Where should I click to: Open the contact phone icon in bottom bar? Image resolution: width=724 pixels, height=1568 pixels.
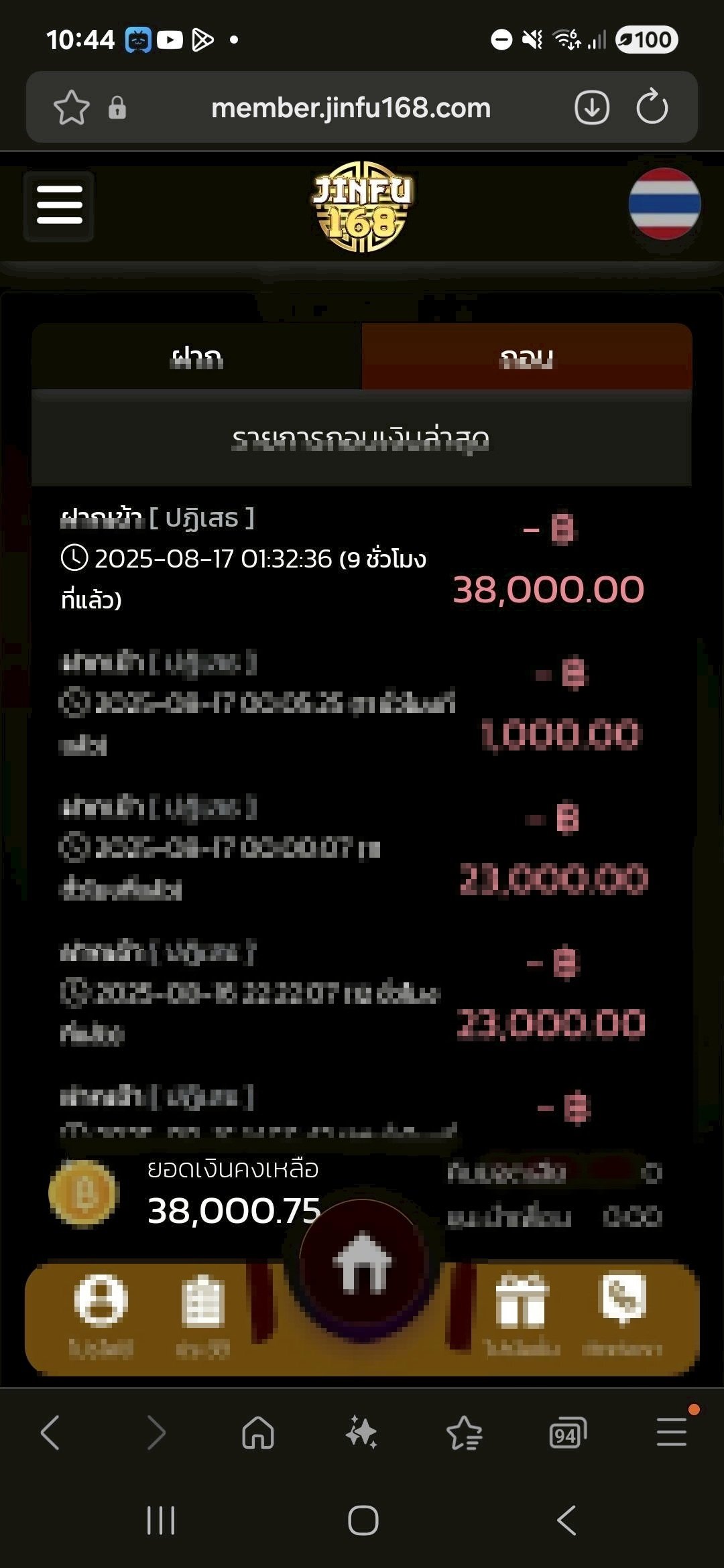(622, 1301)
